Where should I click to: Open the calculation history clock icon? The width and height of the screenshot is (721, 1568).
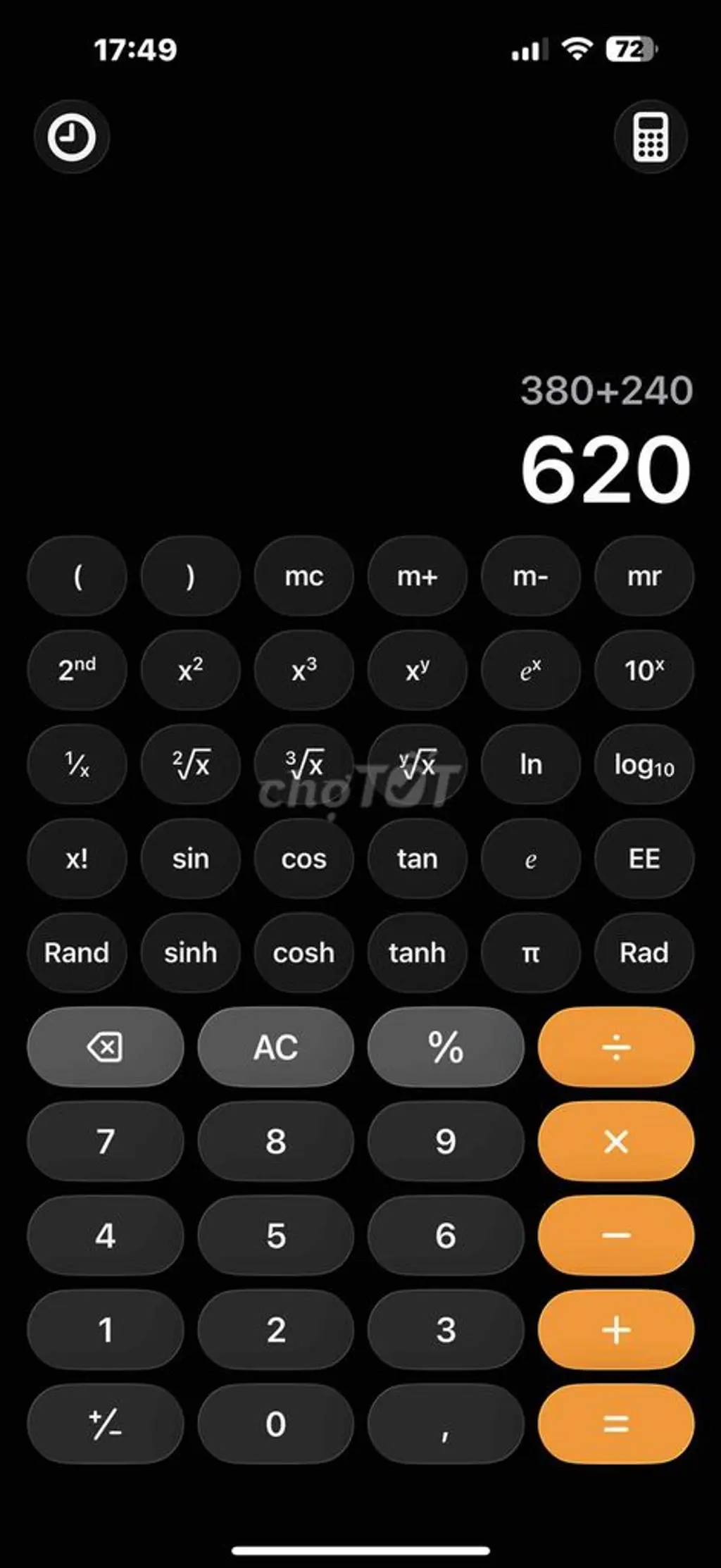[72, 137]
